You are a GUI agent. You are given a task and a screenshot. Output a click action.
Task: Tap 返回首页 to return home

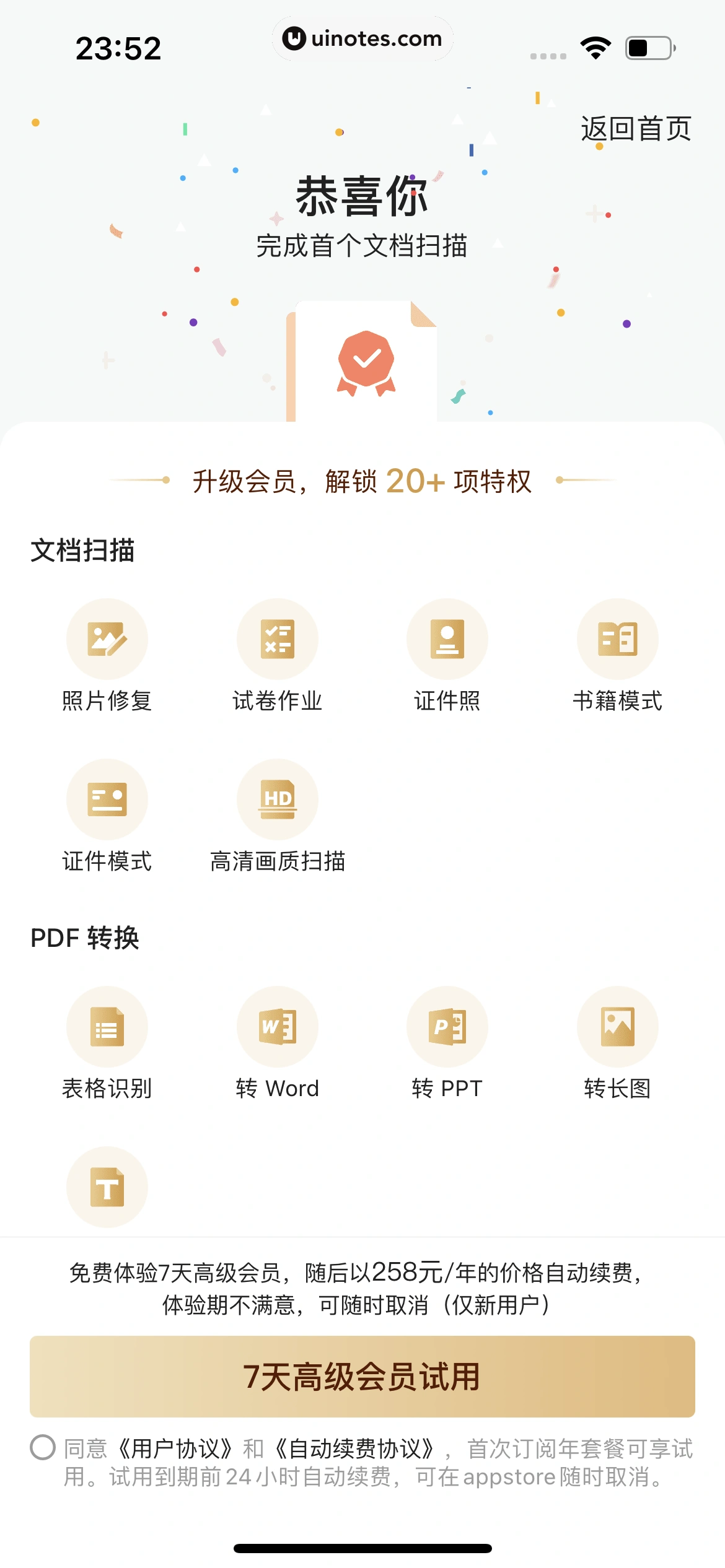point(636,129)
